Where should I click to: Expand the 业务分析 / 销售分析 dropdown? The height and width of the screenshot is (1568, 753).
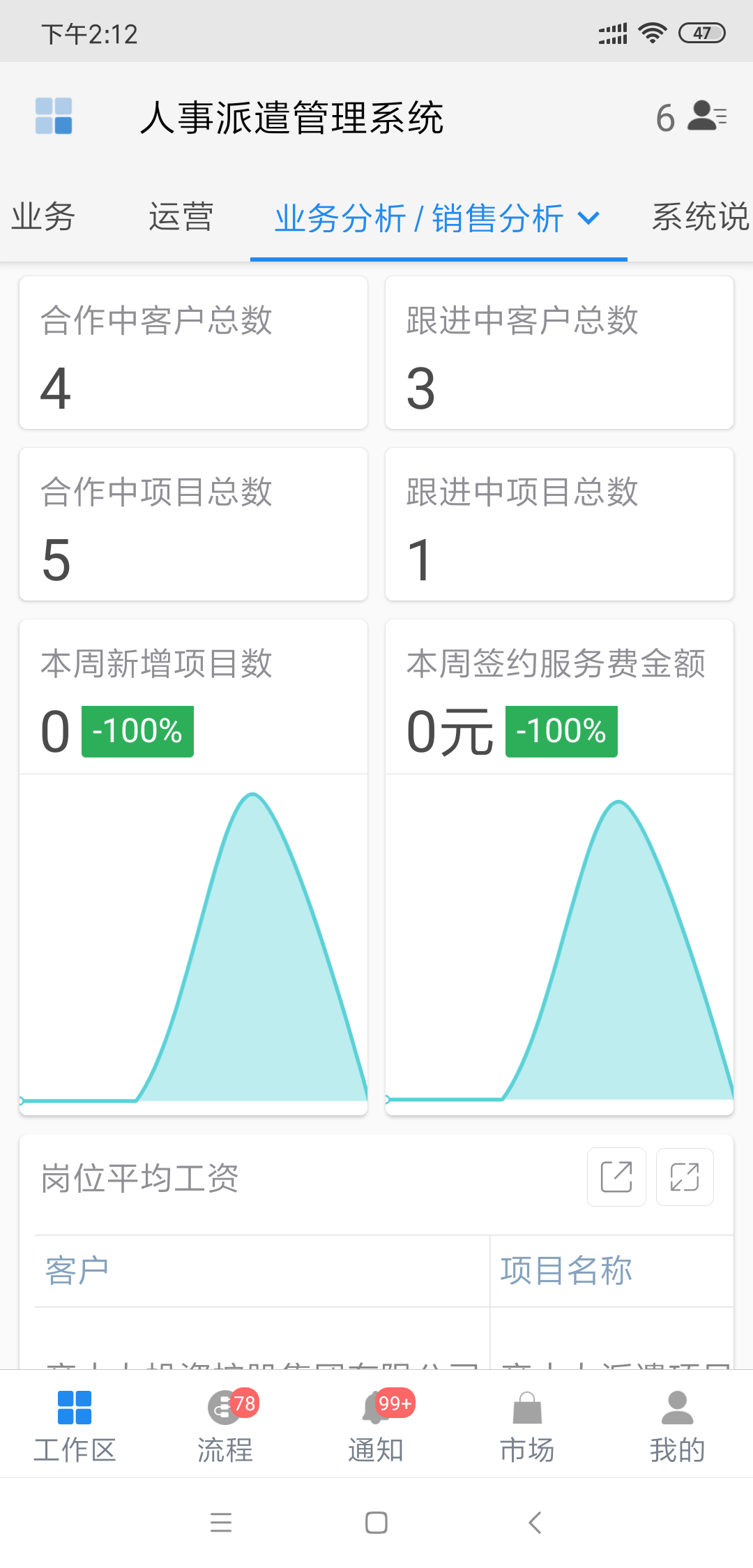(x=439, y=218)
